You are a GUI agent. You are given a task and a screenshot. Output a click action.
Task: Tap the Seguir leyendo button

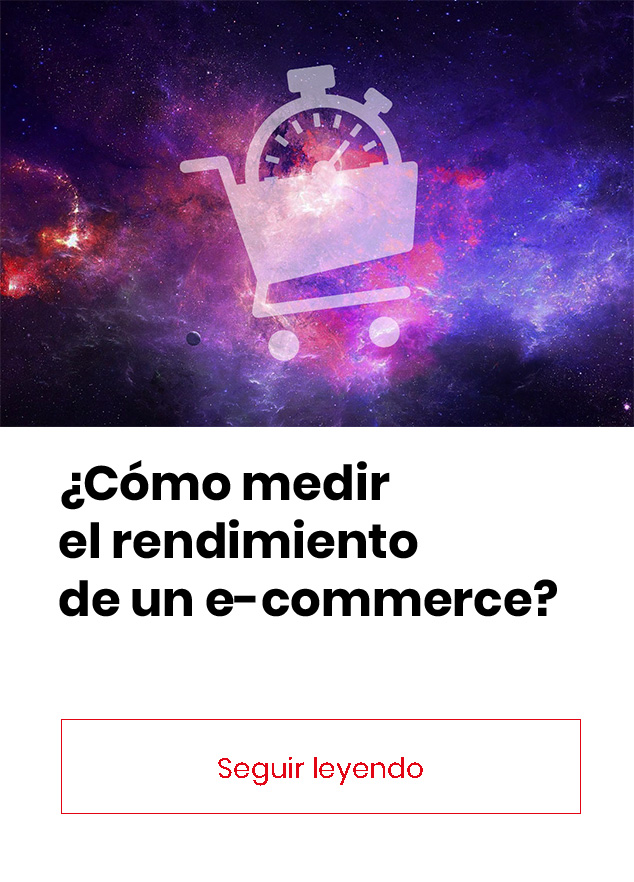320,767
